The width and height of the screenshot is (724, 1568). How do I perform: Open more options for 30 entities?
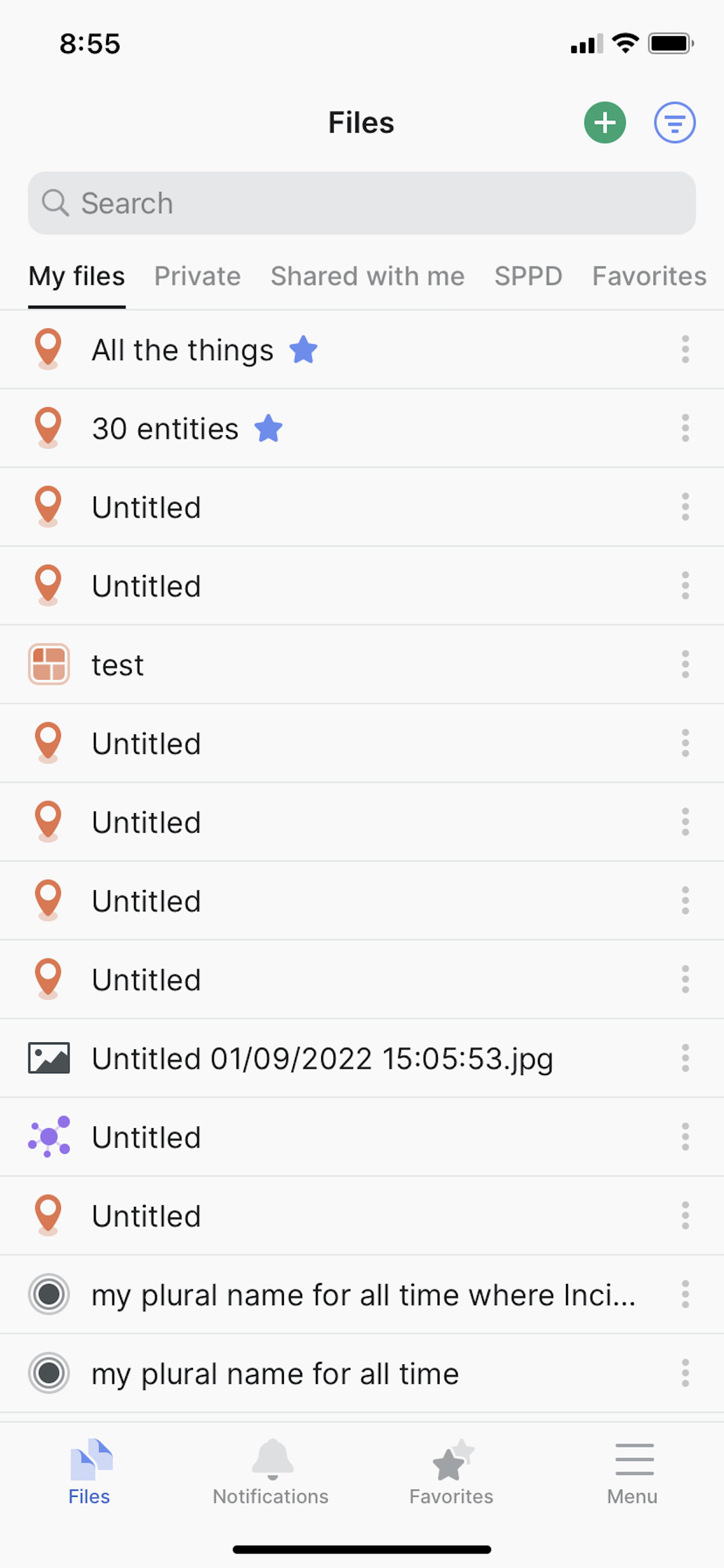coord(685,428)
